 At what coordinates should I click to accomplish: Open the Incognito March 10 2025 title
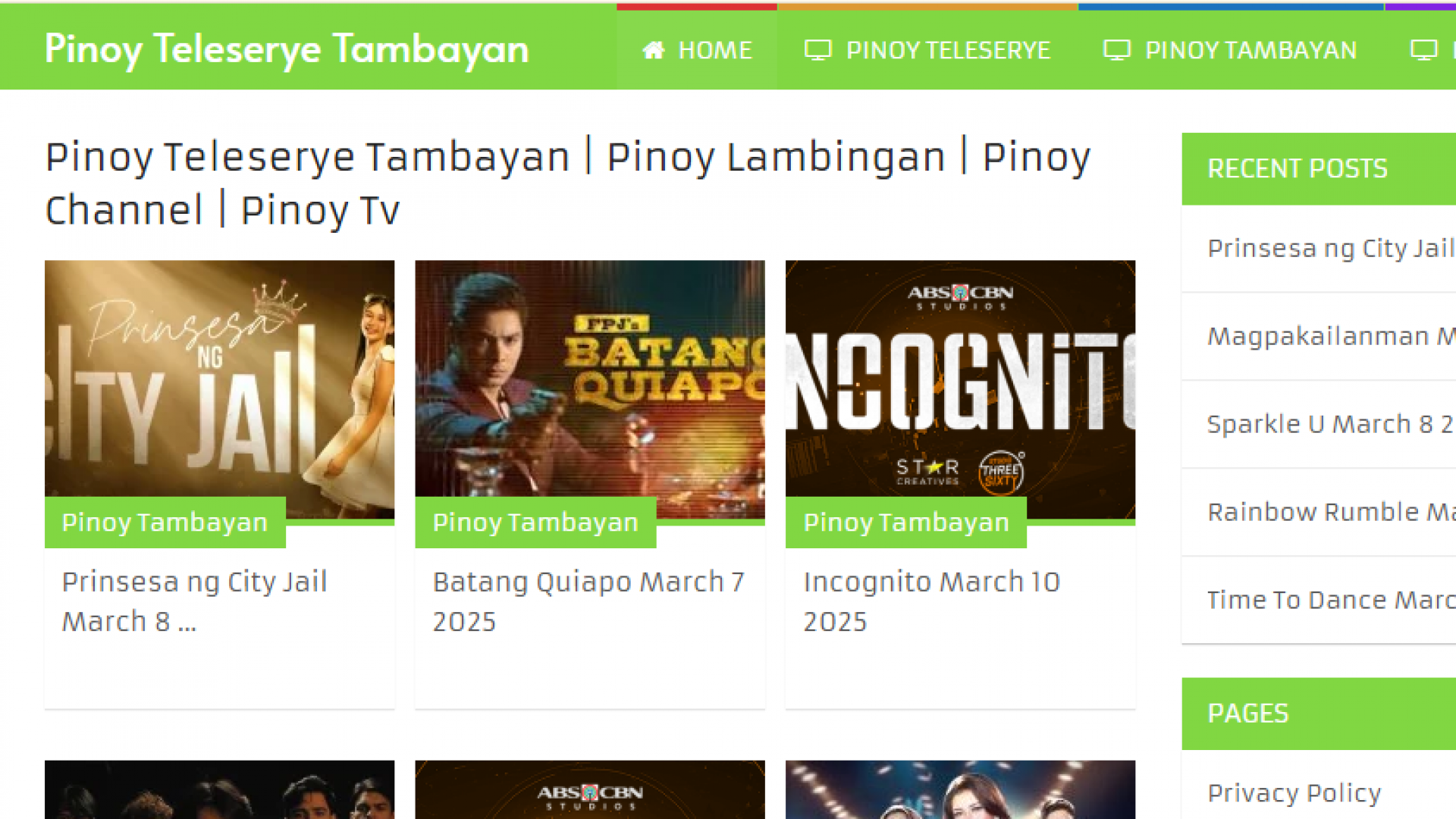click(x=931, y=601)
